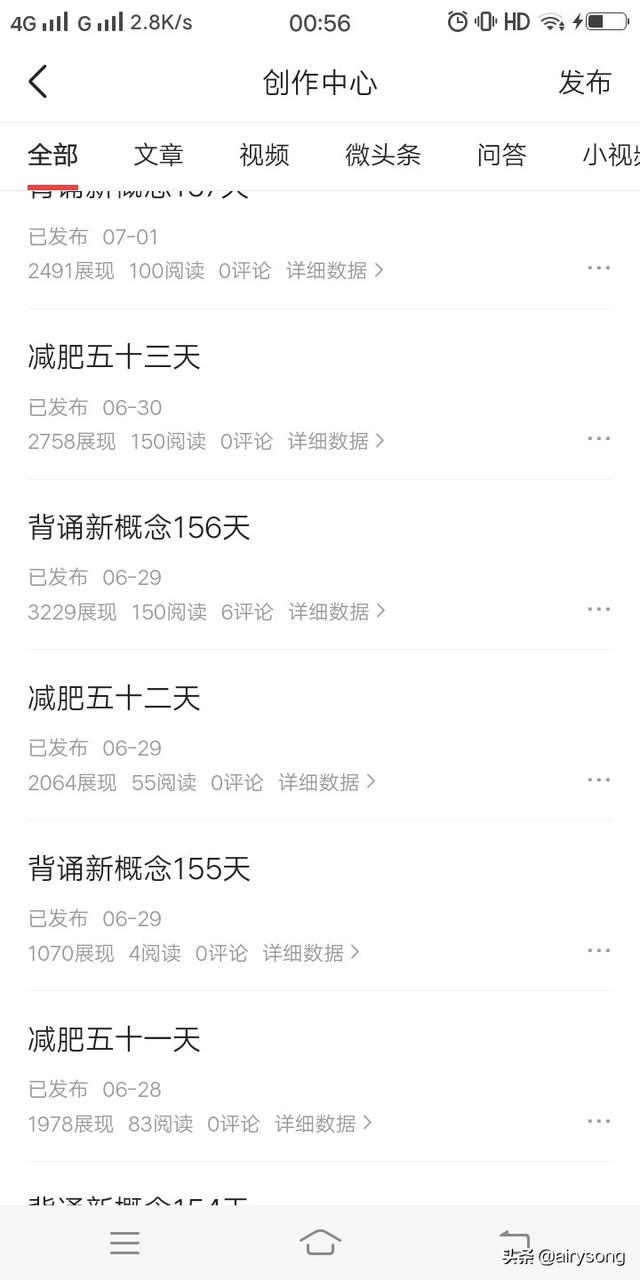640x1280 pixels.
Task: Switch to the 视频 tab
Action: tap(264, 155)
